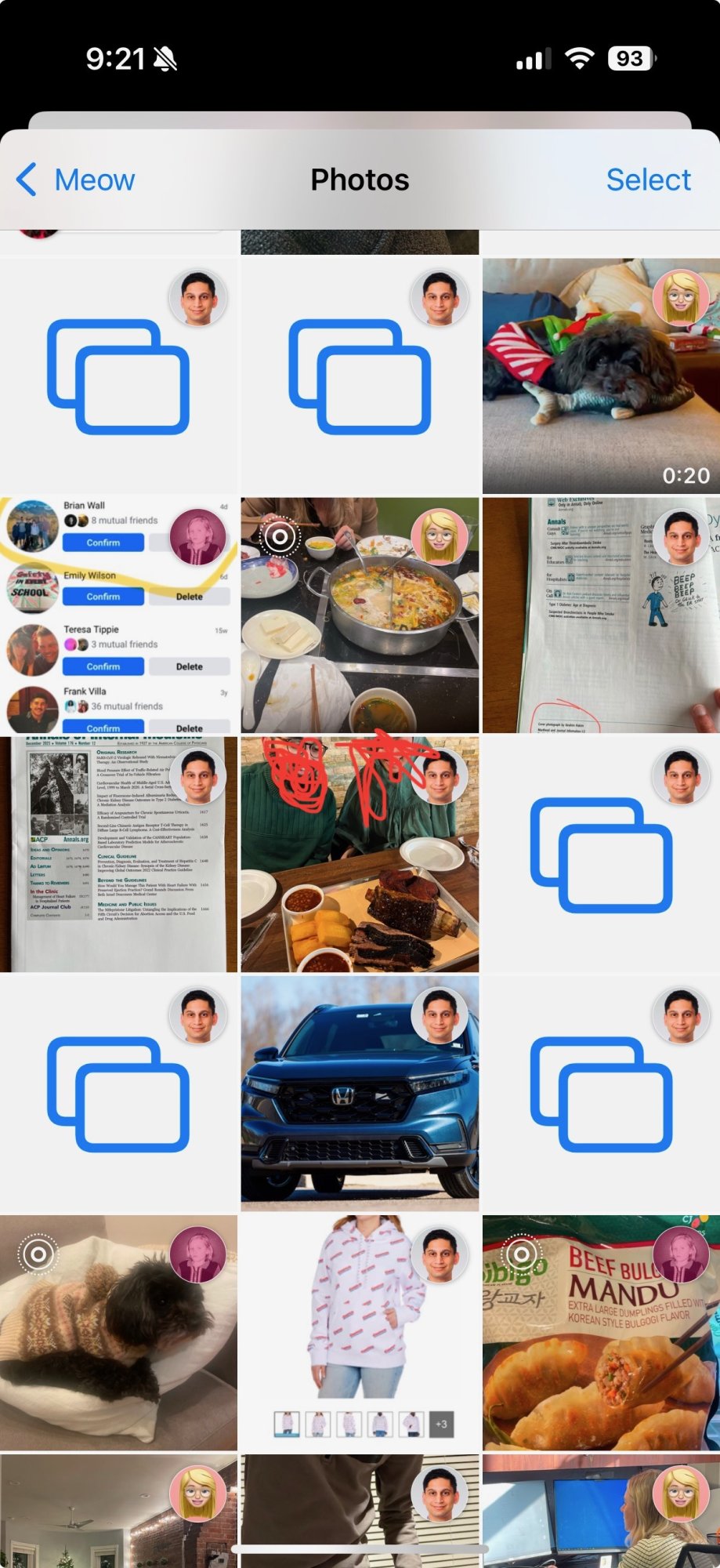This screenshot has height=1568, width=720.
Task: Open the 0:20 dog video
Action: tap(600, 376)
